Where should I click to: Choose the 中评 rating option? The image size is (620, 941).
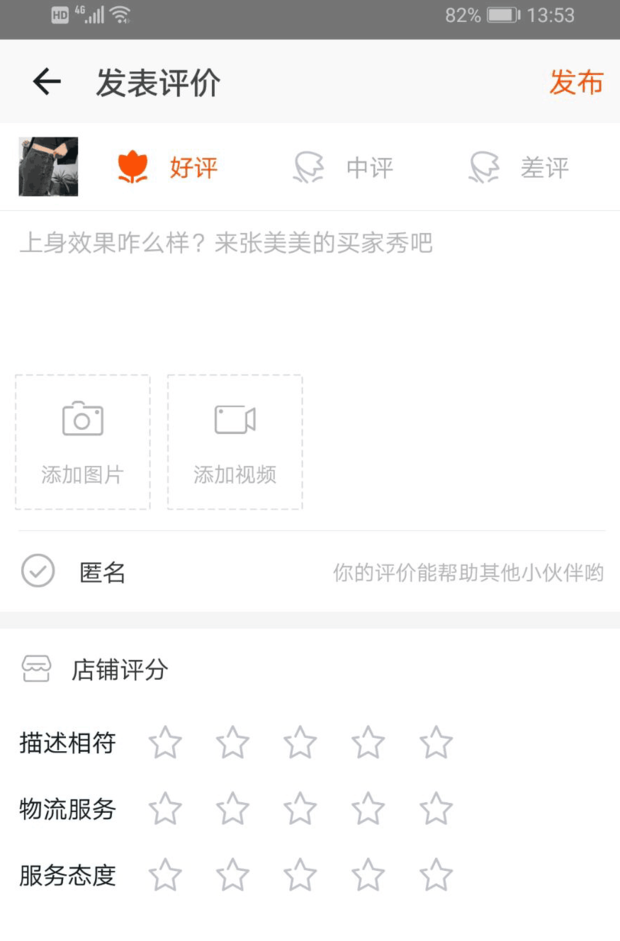(x=343, y=167)
